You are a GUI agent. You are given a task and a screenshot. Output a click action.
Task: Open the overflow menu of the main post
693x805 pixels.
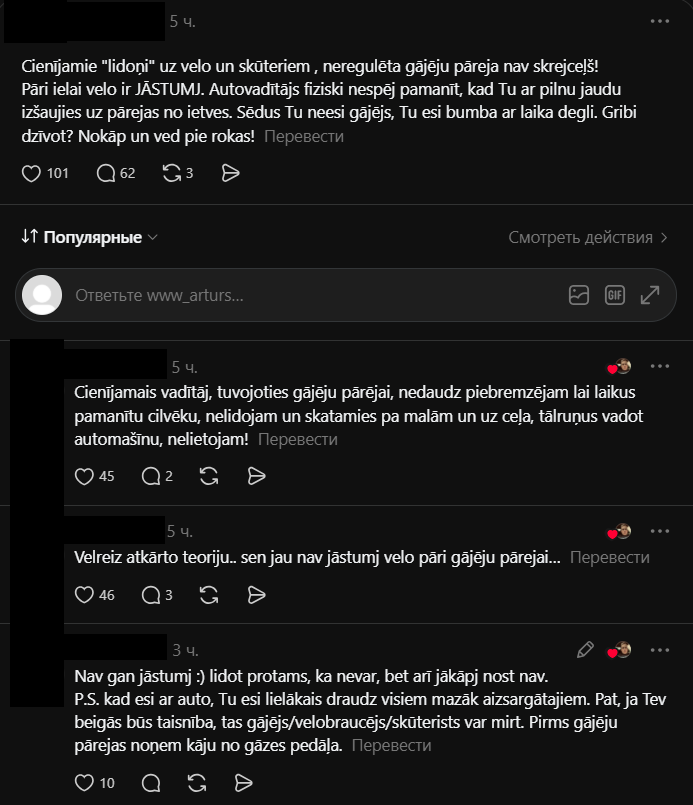[x=660, y=21]
